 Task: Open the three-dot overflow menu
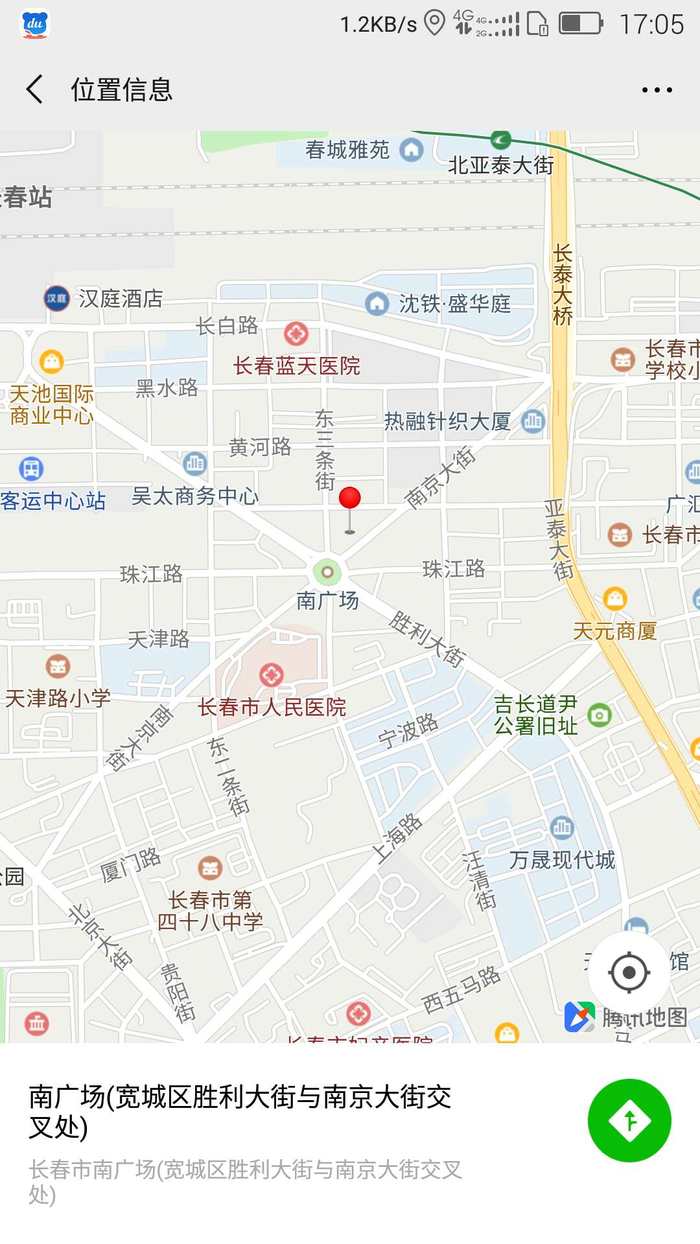click(x=656, y=90)
